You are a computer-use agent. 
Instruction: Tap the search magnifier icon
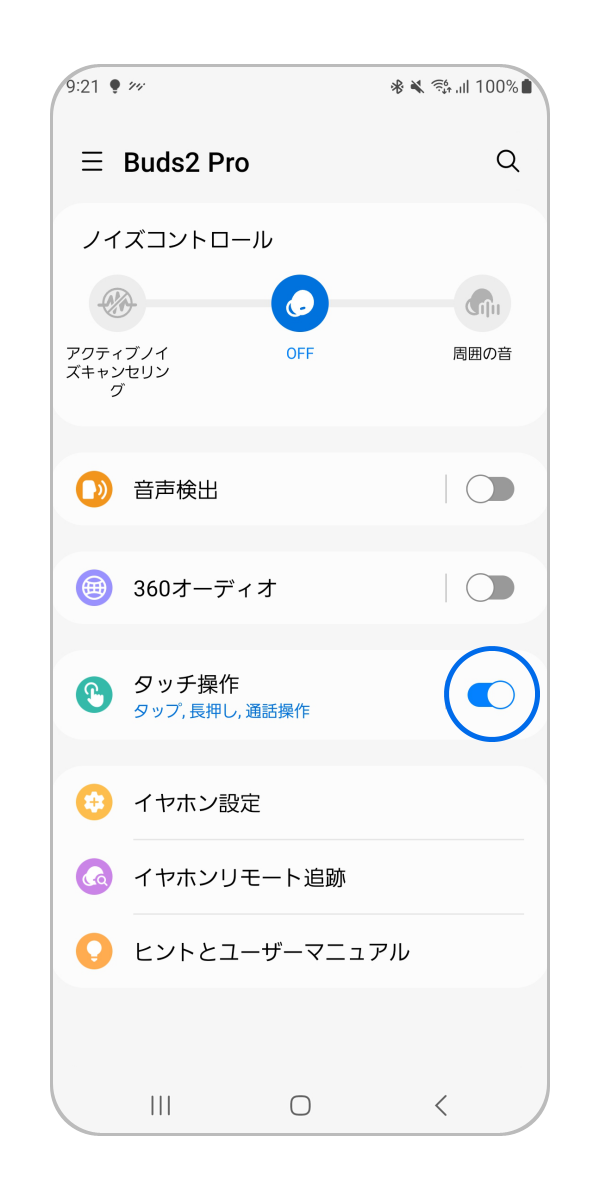508,162
